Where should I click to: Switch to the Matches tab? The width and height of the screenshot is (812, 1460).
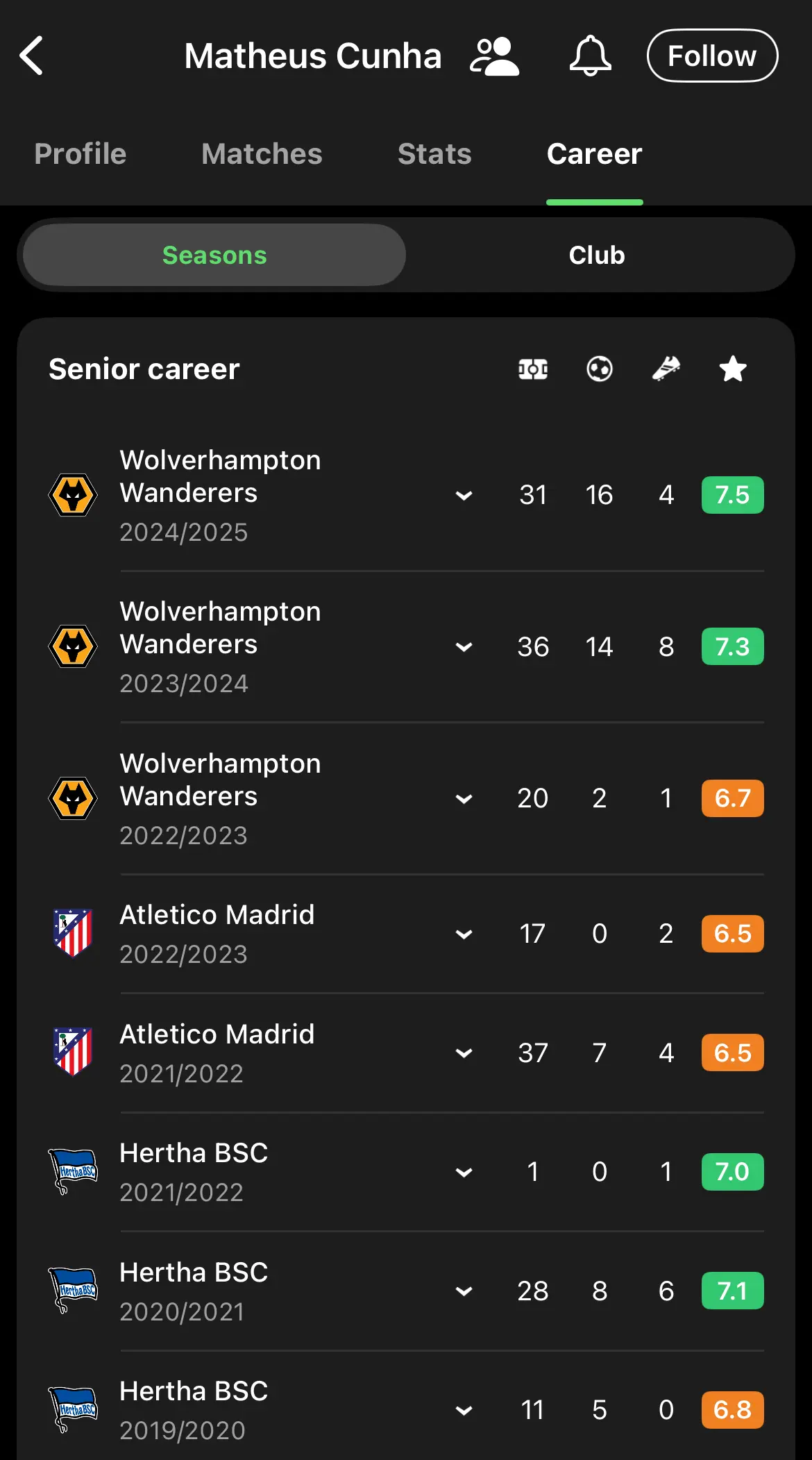click(x=262, y=154)
